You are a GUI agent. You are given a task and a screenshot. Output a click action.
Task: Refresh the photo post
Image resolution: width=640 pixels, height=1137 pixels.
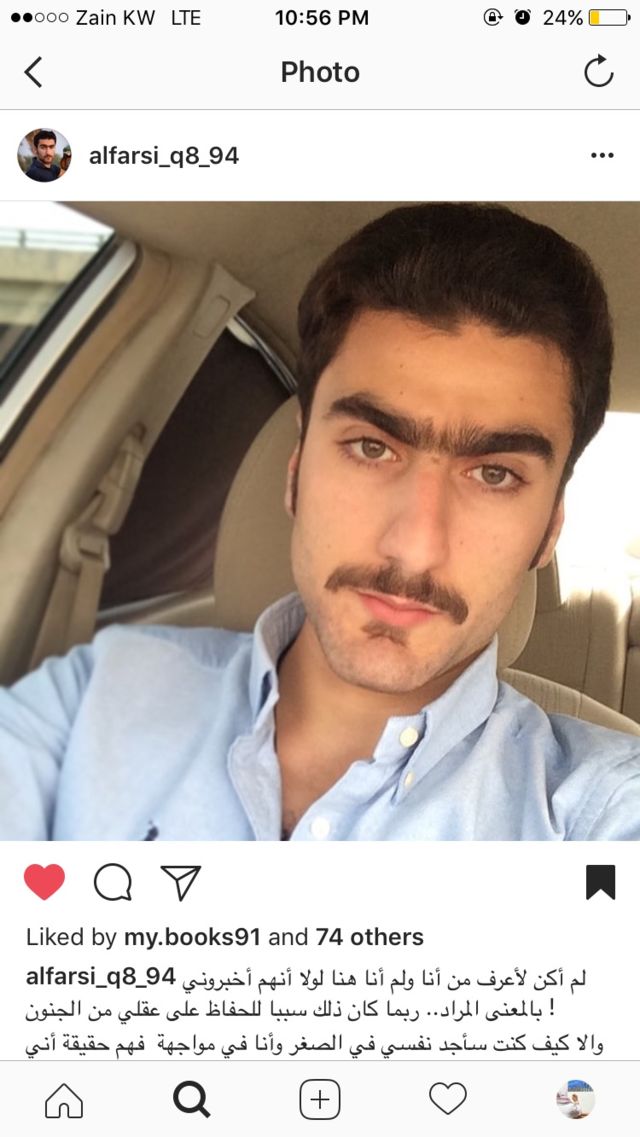pyautogui.click(x=598, y=72)
